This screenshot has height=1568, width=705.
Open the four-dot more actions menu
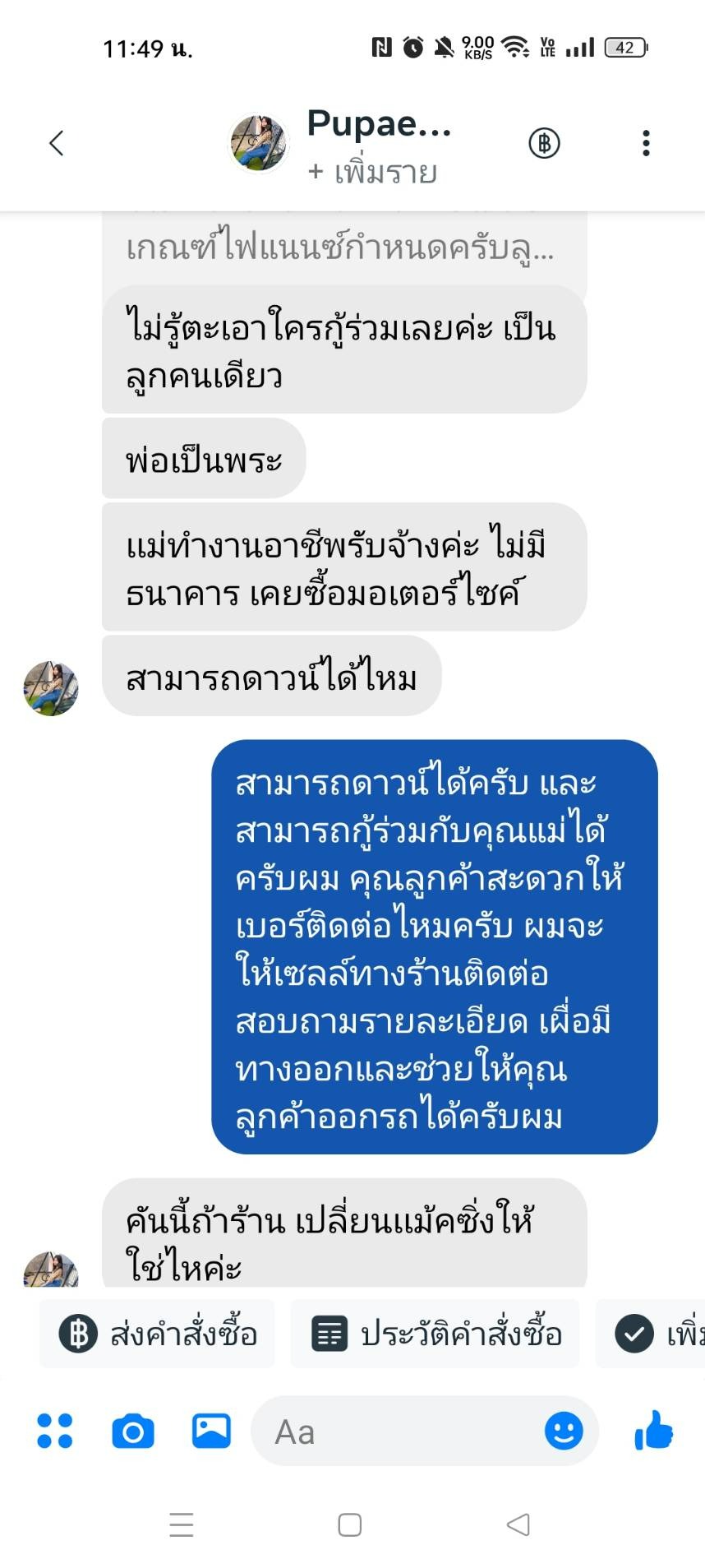point(55,1432)
